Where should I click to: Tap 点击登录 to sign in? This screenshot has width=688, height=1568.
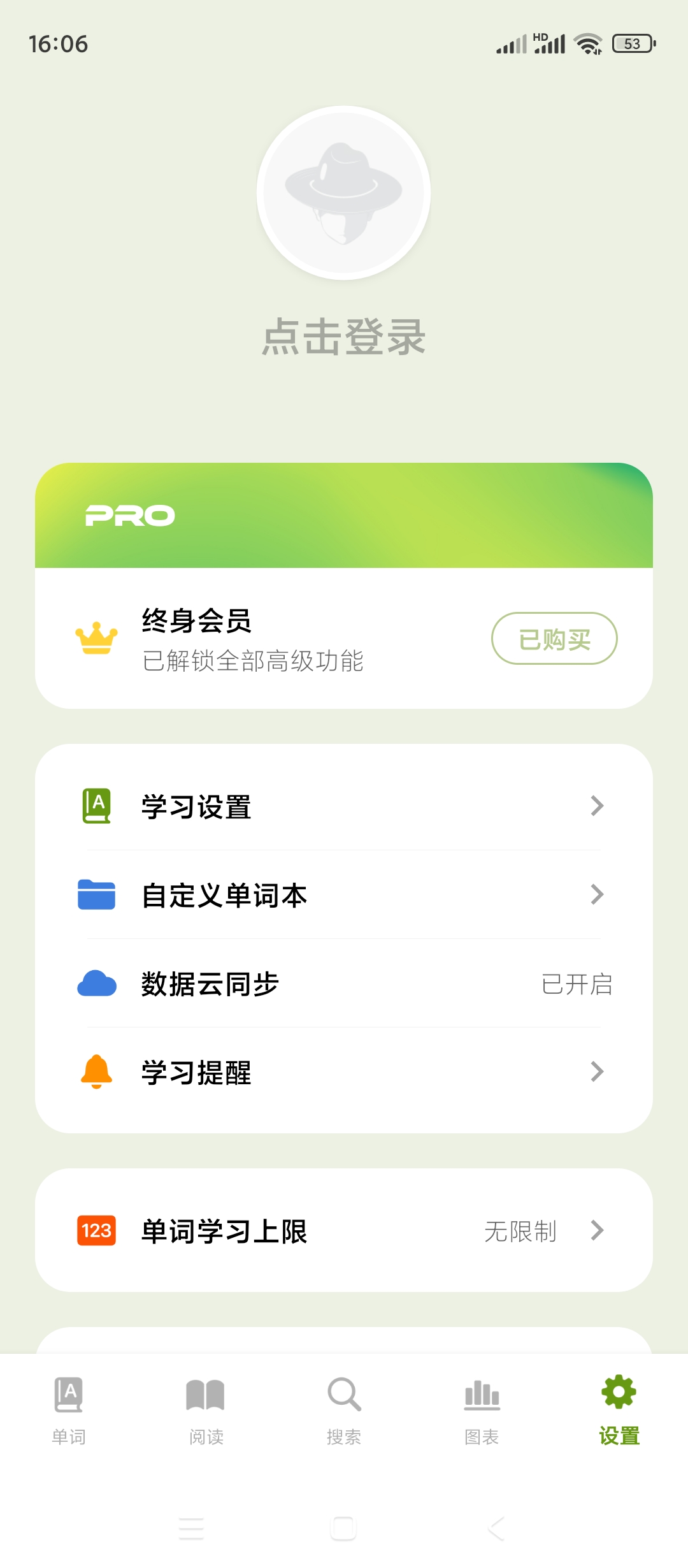[343, 337]
